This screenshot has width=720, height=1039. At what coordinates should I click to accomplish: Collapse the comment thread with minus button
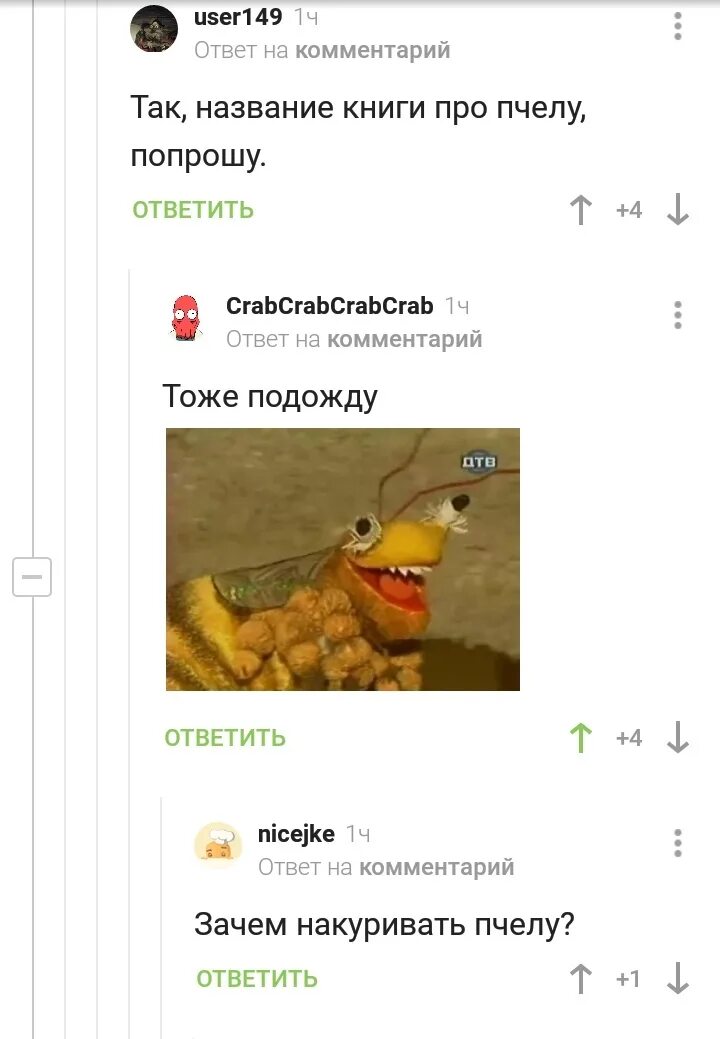[32, 576]
